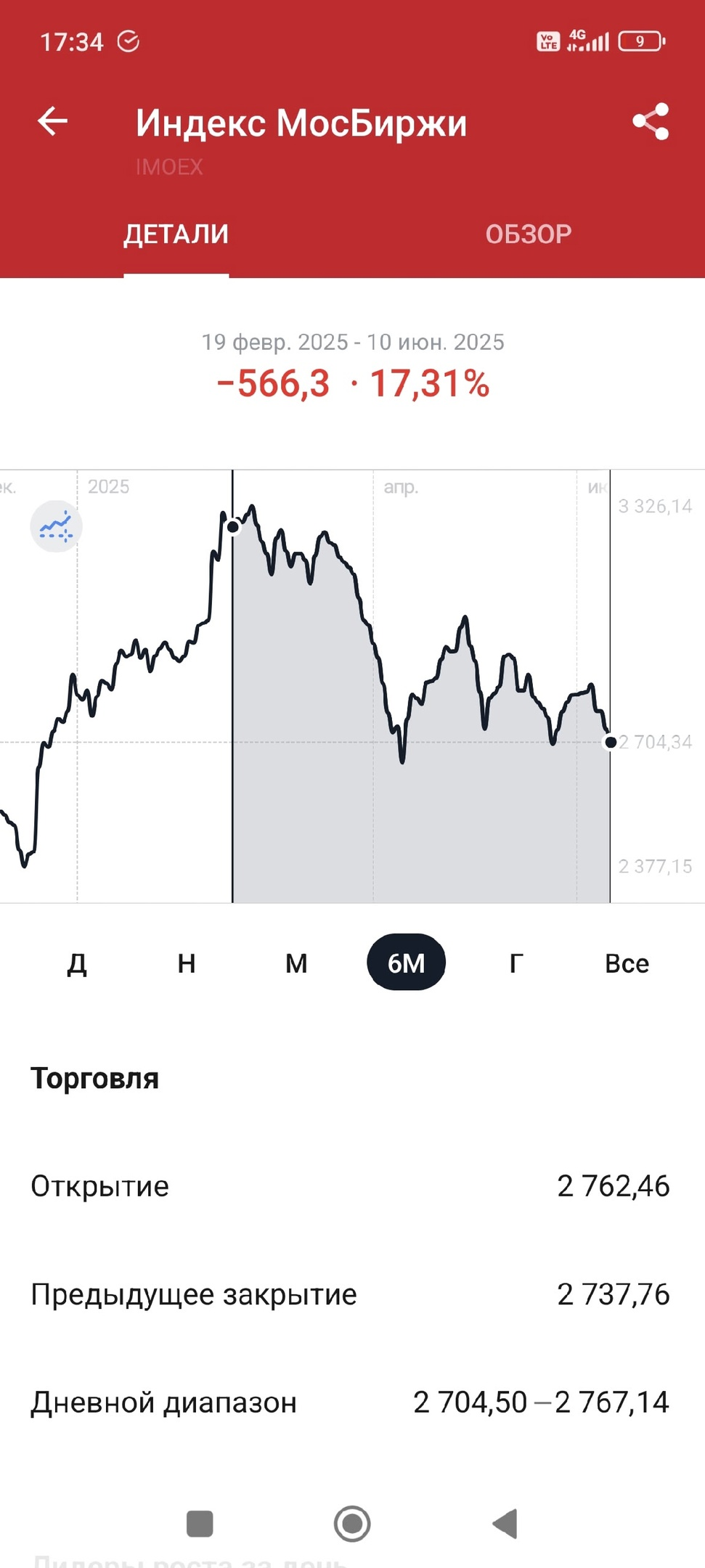
Task: Select the ДЕТАЛИ tab
Action: [x=176, y=234]
